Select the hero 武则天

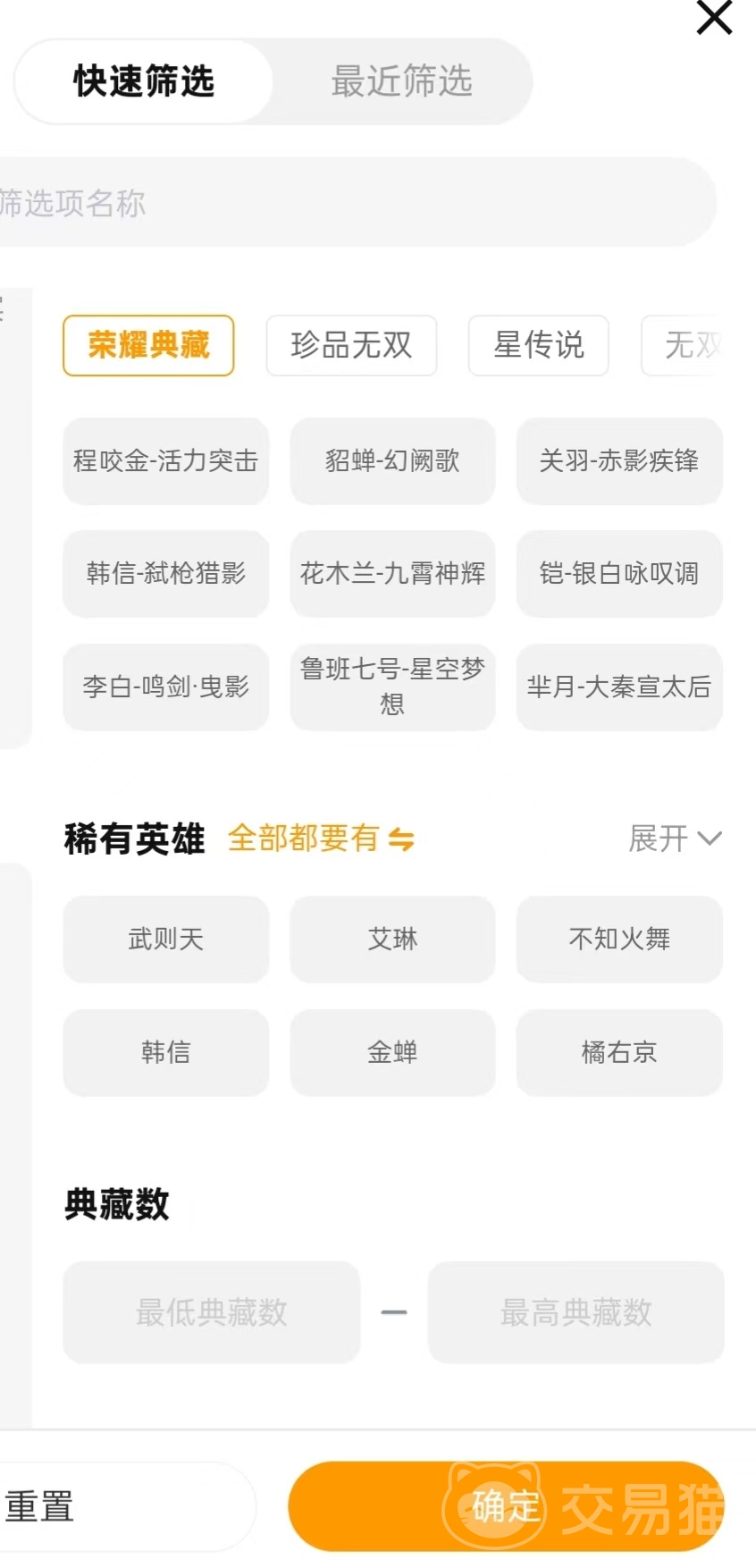(165, 939)
